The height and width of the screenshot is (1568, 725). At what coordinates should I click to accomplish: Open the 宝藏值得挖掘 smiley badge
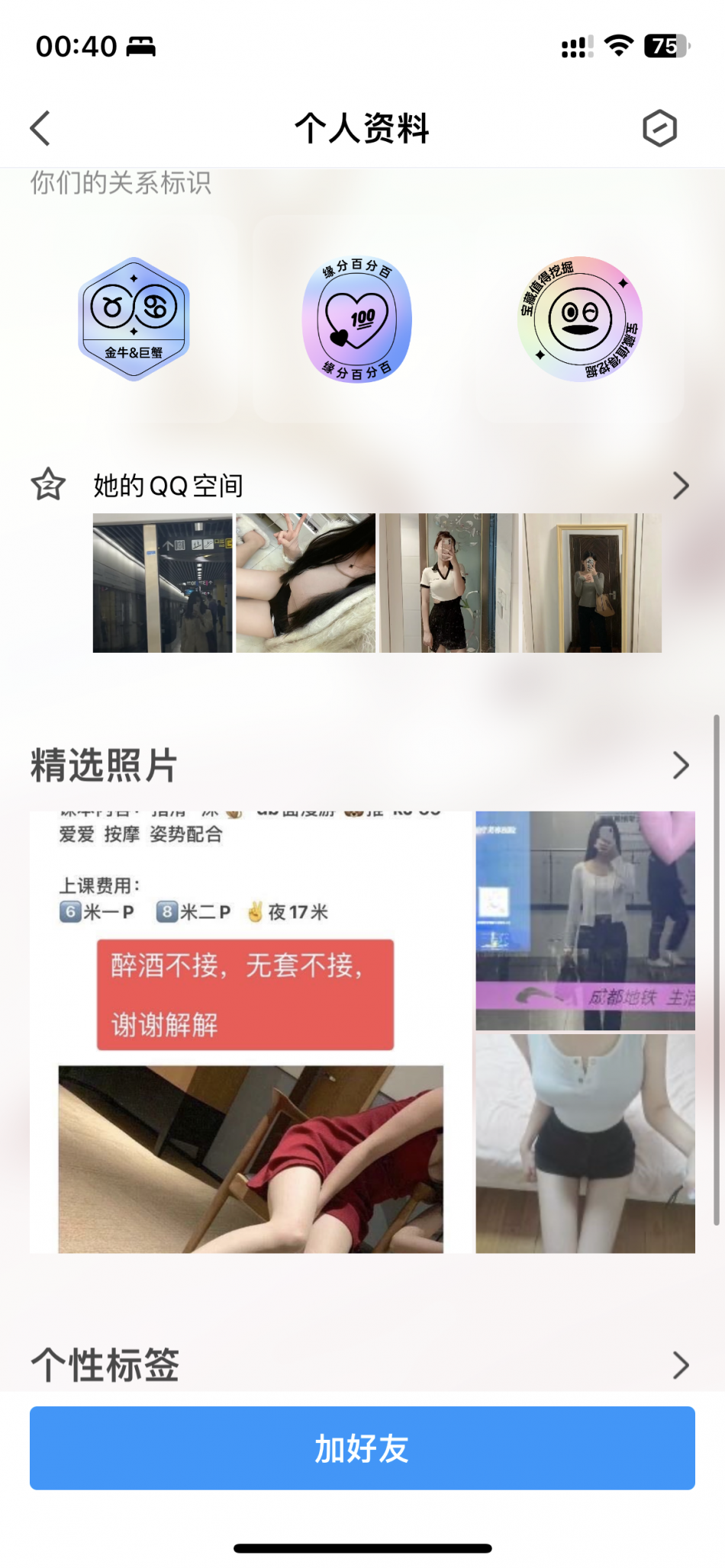point(580,319)
